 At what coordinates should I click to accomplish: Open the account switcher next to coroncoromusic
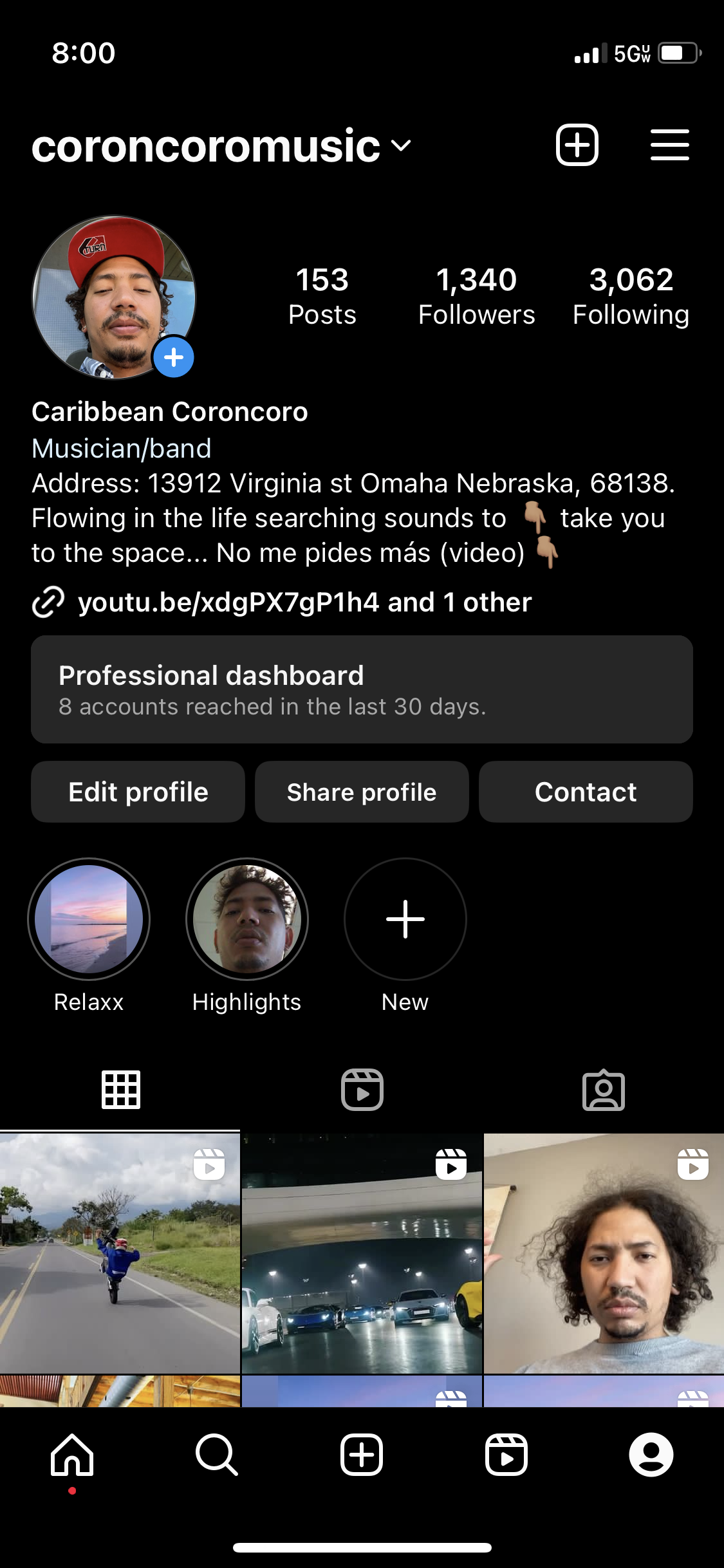[401, 146]
